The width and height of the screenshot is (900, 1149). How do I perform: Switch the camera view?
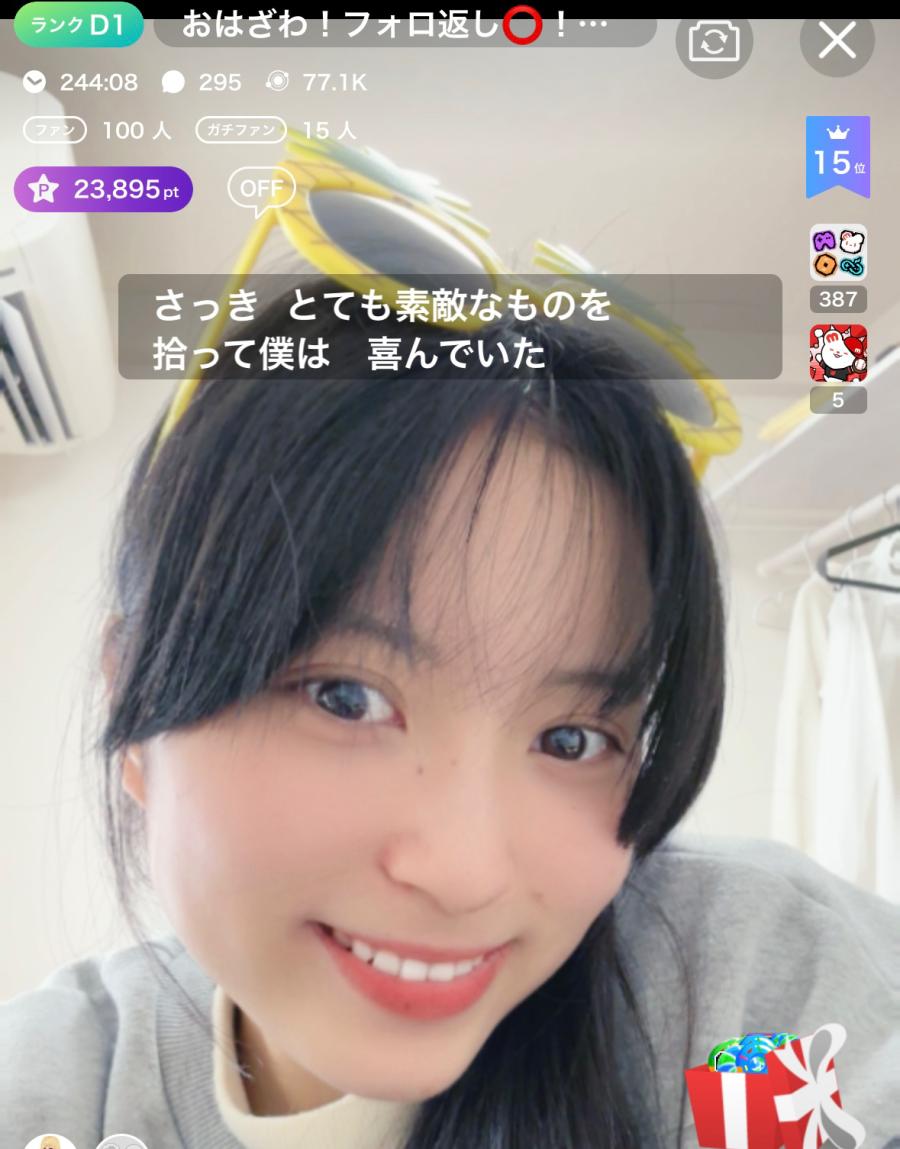click(x=713, y=42)
